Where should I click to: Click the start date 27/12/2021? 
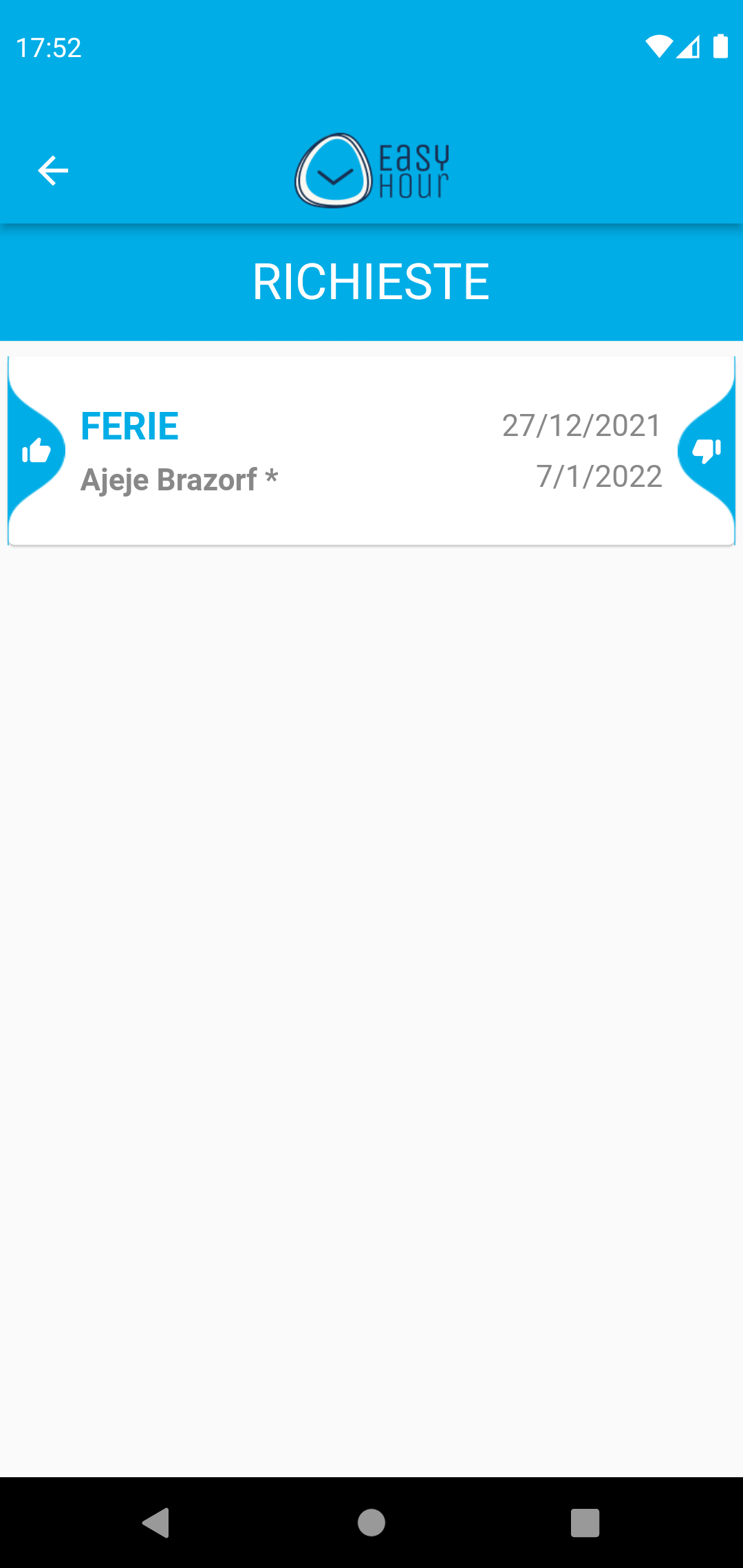(x=581, y=426)
